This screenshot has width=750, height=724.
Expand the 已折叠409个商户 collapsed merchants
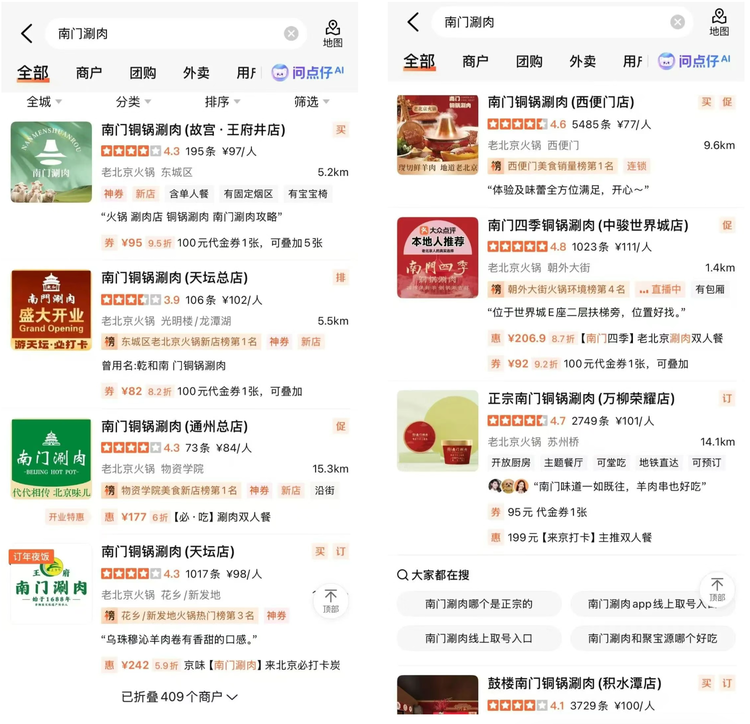179,696
